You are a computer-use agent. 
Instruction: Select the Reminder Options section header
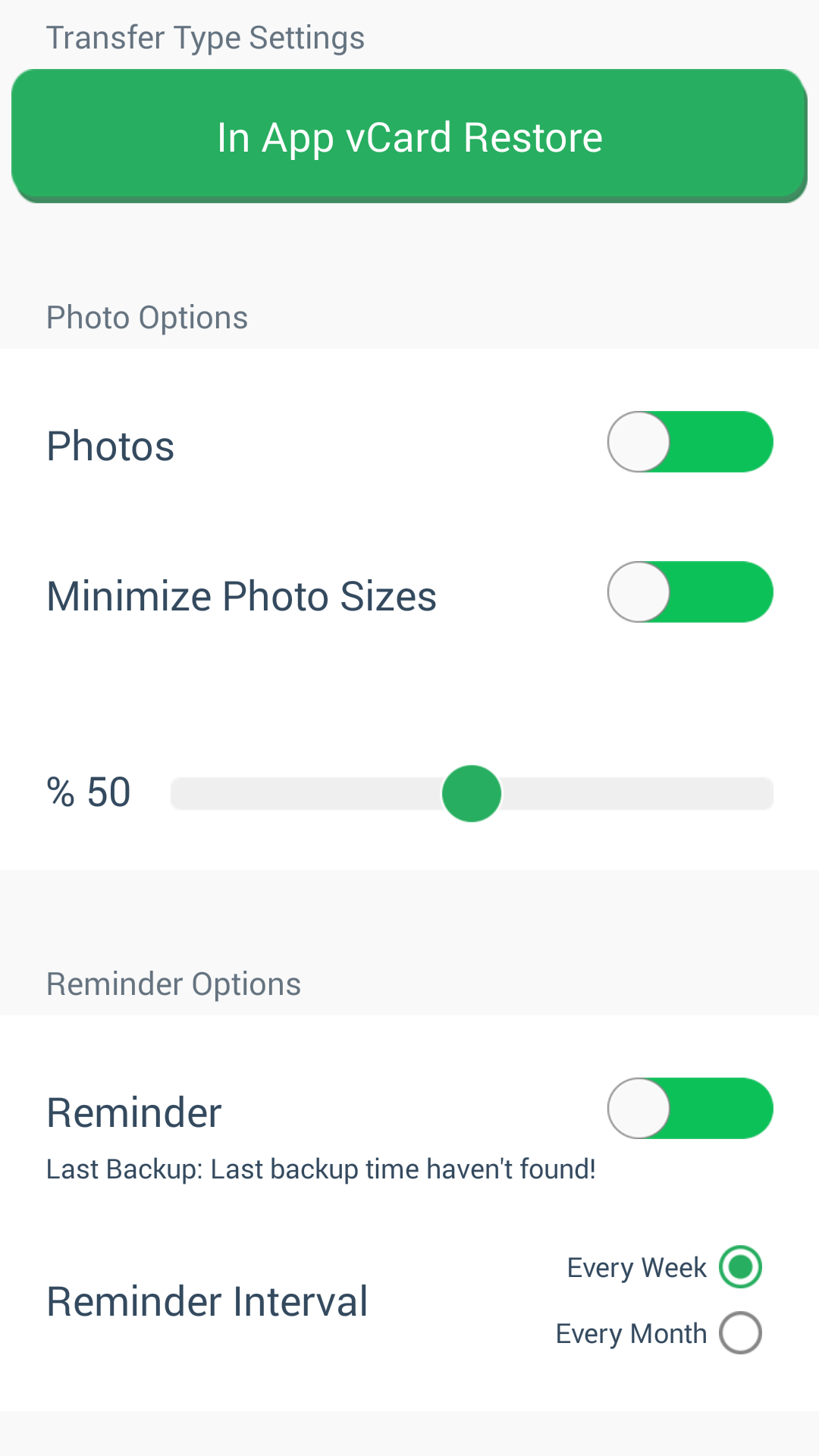[x=174, y=983]
